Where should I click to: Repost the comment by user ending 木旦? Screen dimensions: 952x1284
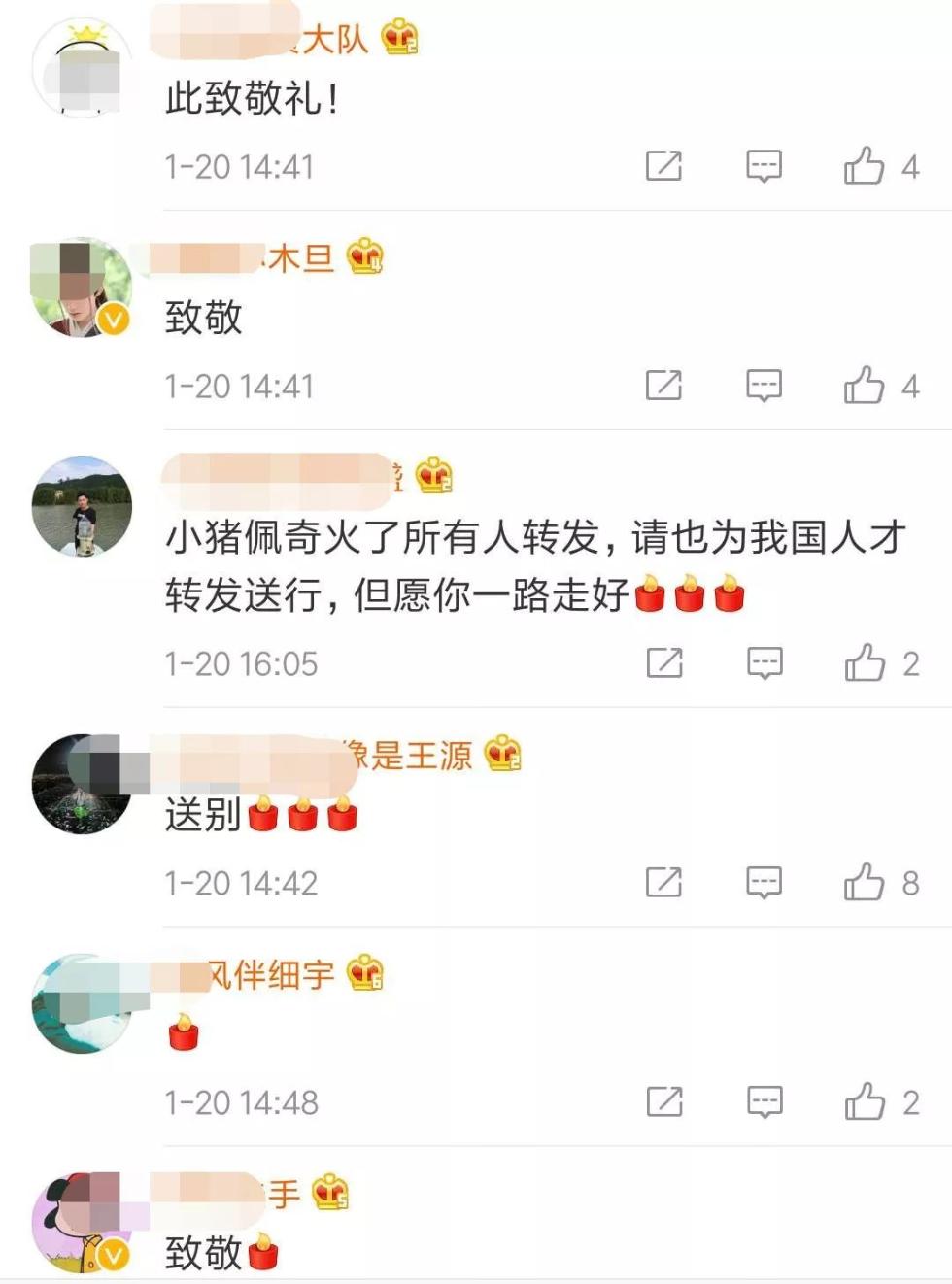pyautogui.click(x=663, y=386)
